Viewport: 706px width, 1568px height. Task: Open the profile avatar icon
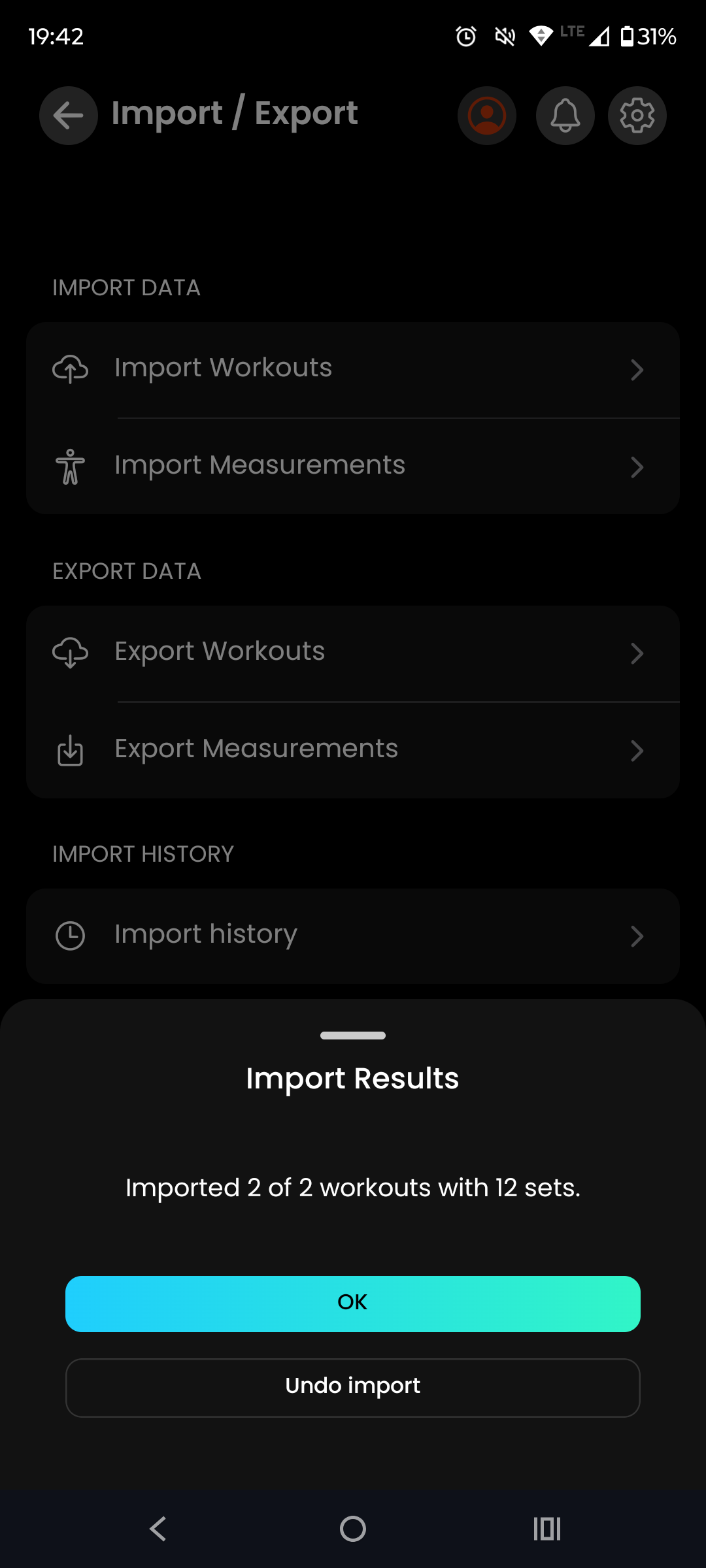pyautogui.click(x=486, y=116)
